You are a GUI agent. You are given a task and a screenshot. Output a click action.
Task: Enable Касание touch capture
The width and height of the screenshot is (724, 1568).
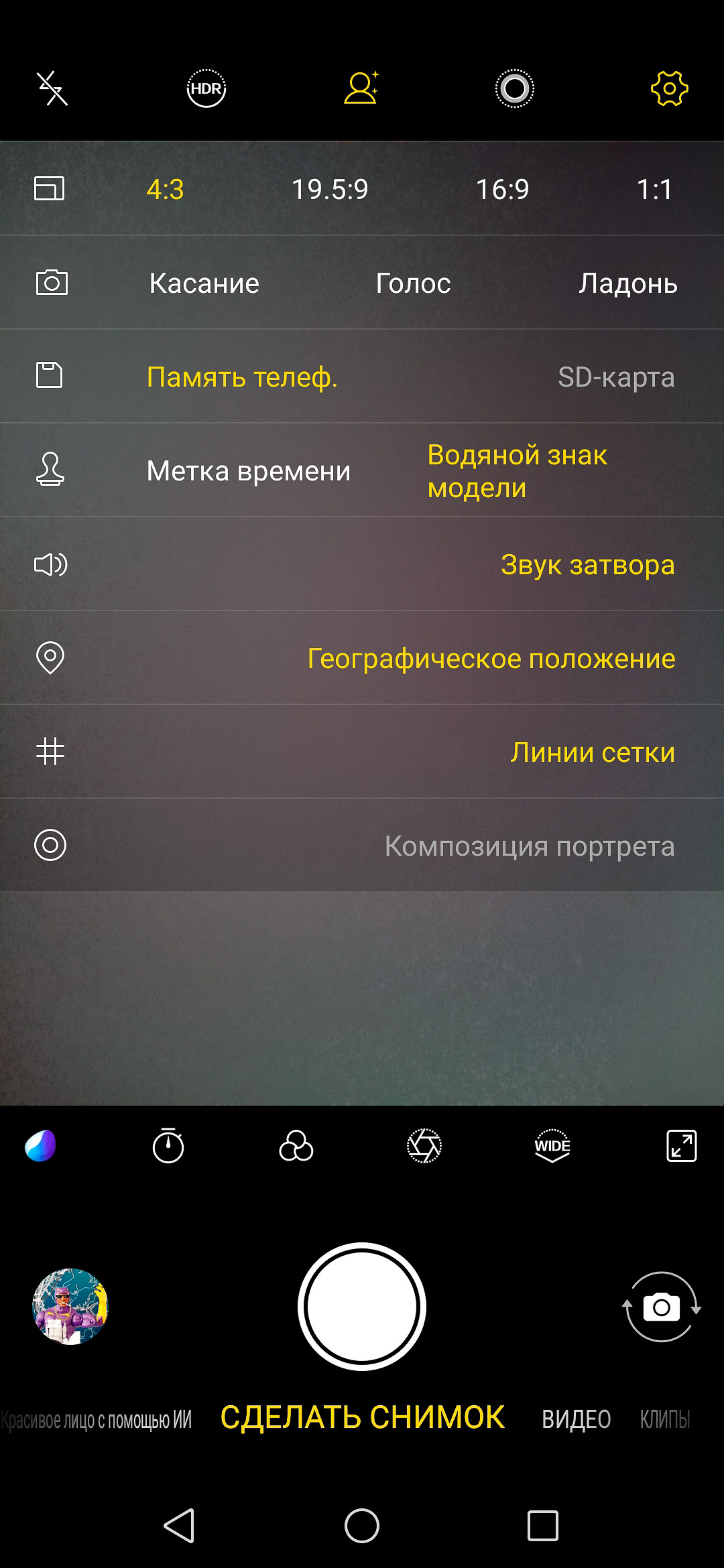(204, 283)
